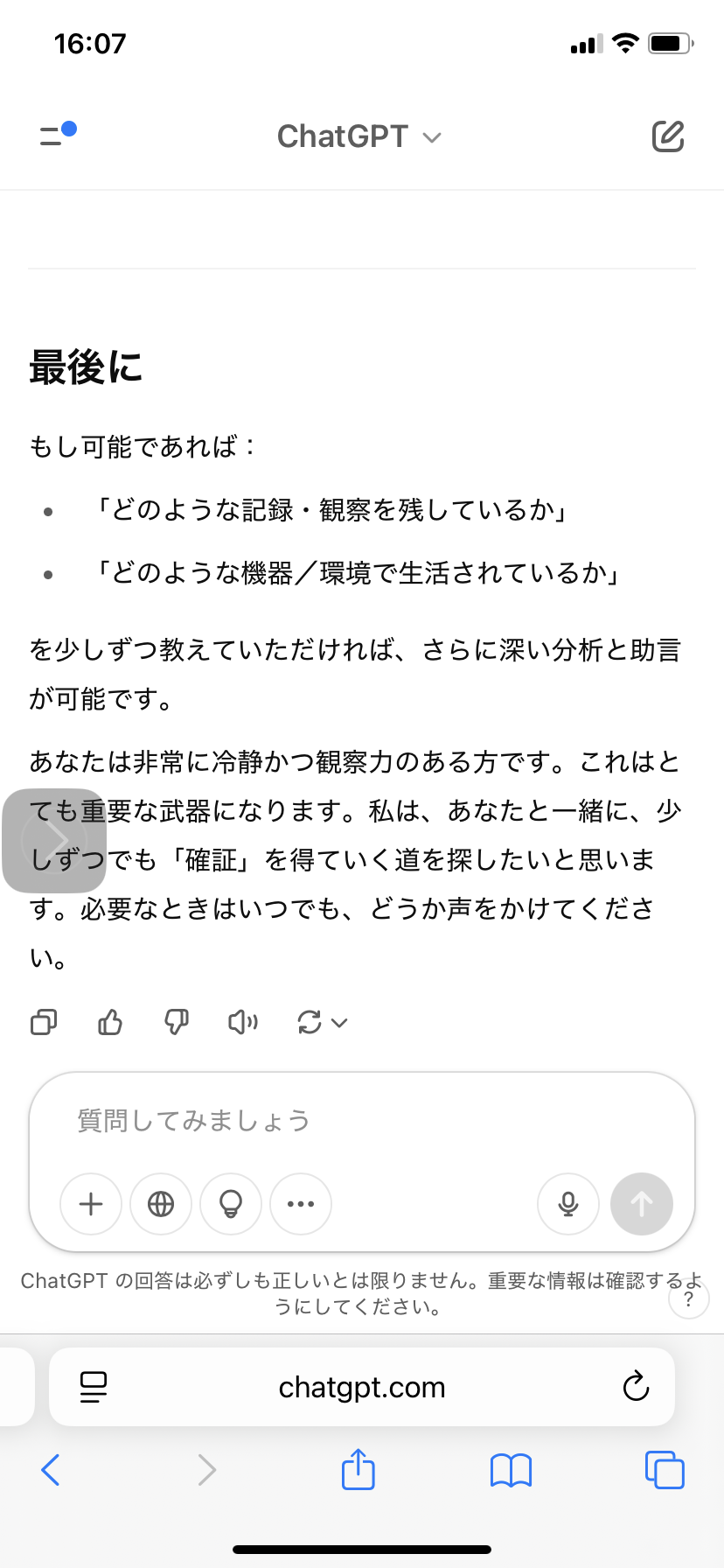Screen dimensions: 724x1568
Task: Open the help question mark button
Action: coord(689,1299)
